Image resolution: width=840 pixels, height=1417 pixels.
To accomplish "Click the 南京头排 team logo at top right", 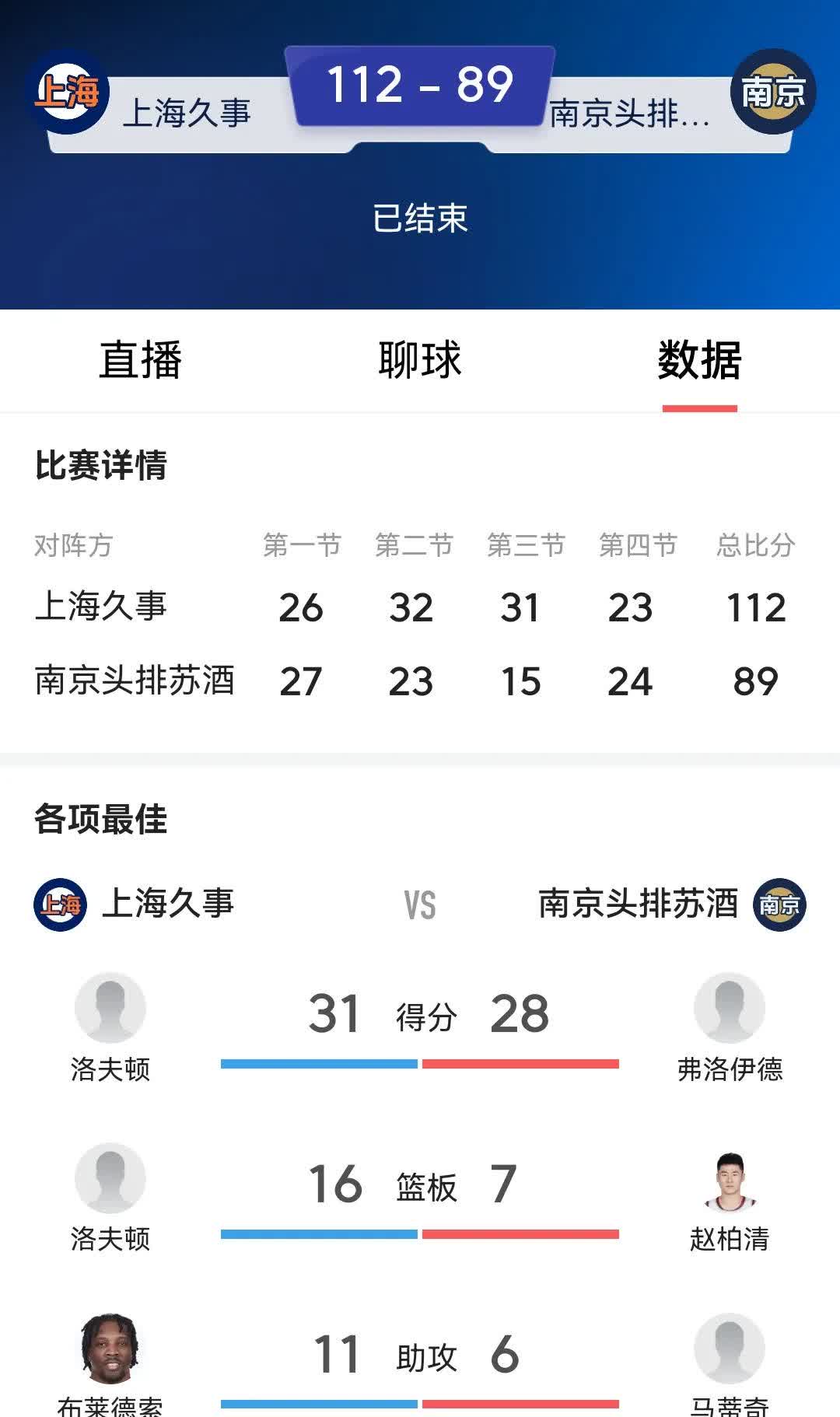I will pos(772,92).
